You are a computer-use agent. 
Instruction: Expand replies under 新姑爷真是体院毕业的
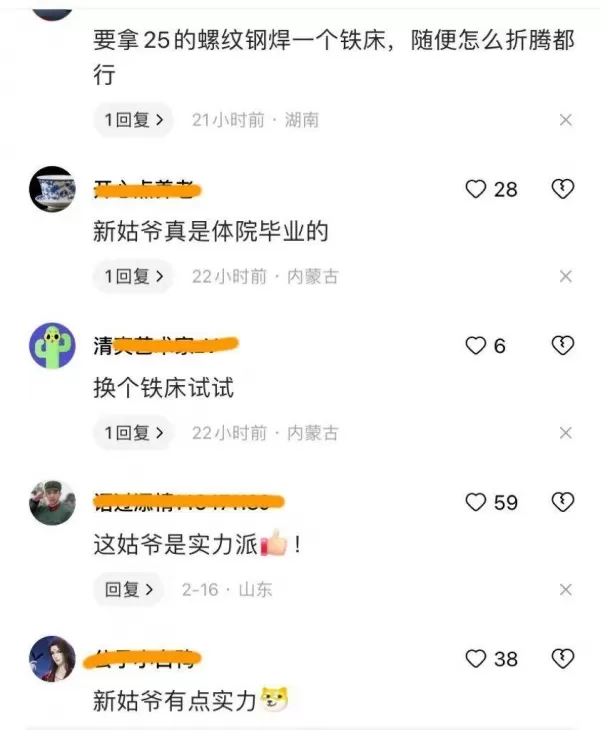132,276
